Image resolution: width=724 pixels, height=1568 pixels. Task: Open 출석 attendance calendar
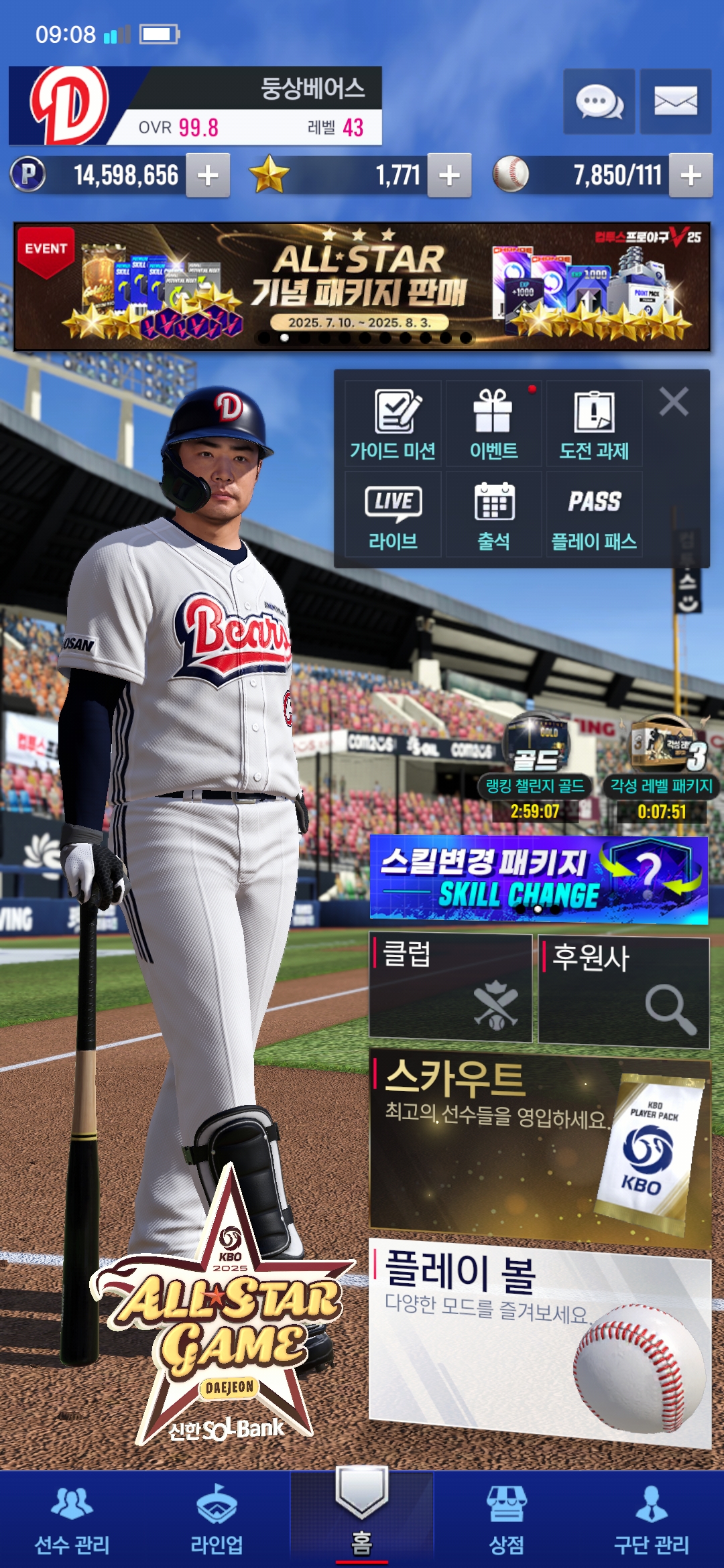click(493, 515)
